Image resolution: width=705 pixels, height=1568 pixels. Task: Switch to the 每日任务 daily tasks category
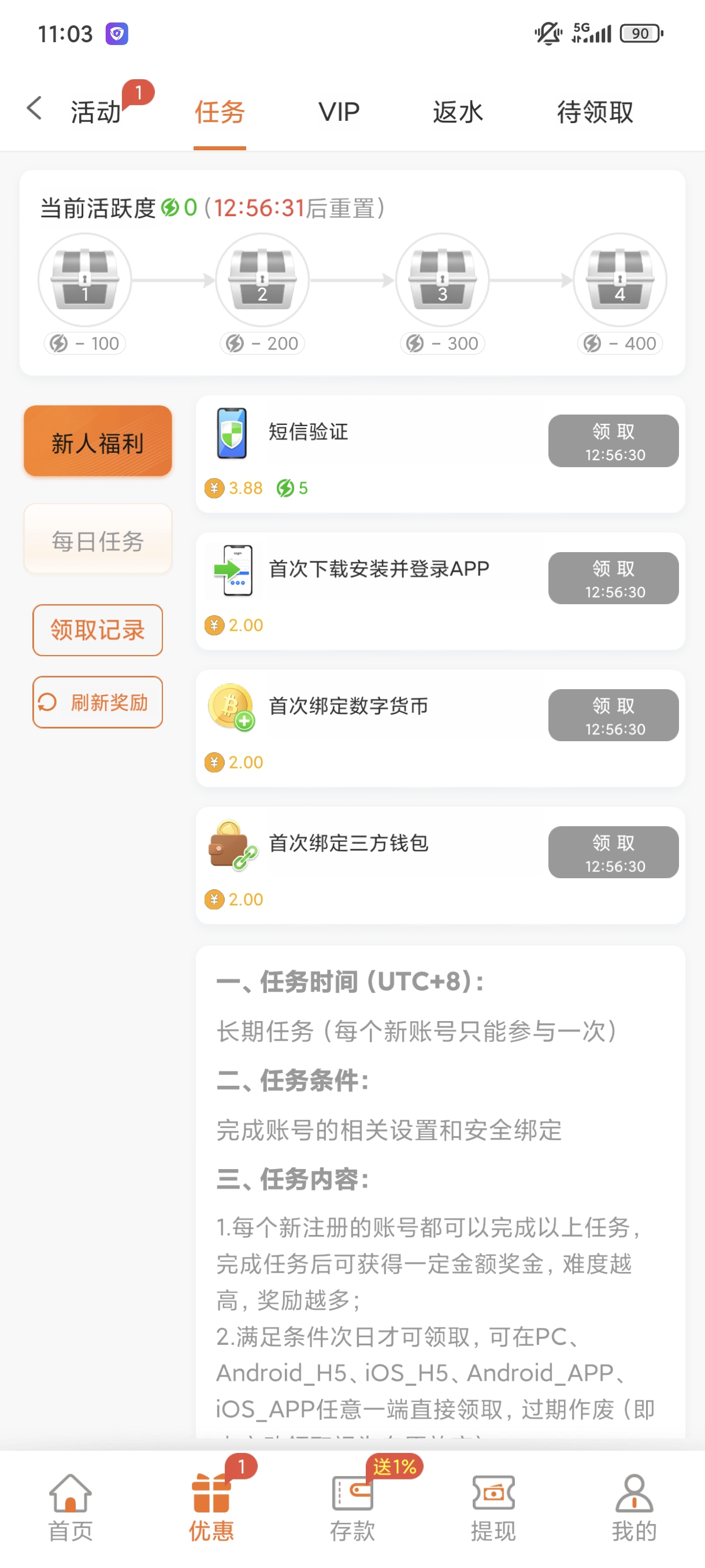(97, 539)
